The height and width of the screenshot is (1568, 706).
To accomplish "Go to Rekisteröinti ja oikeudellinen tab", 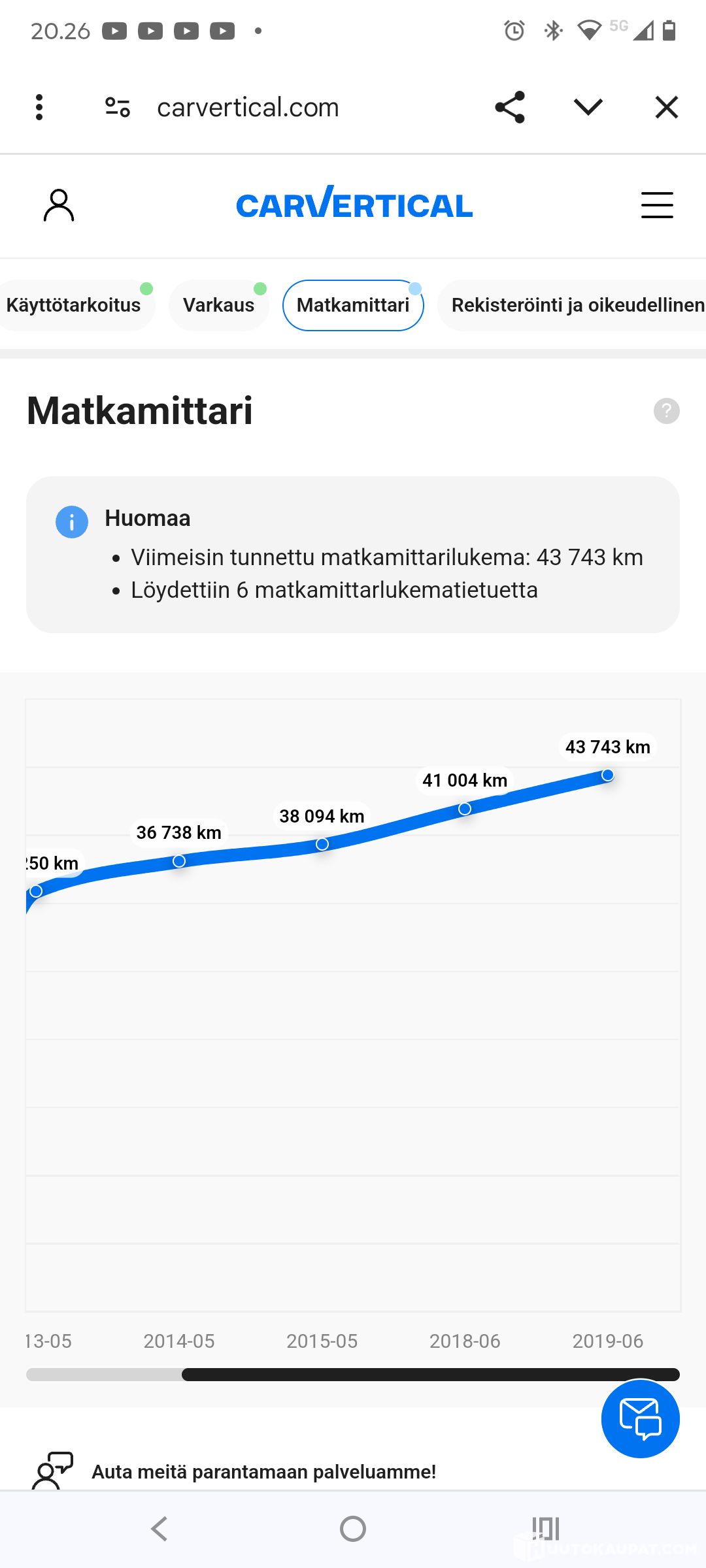I will pos(575,305).
